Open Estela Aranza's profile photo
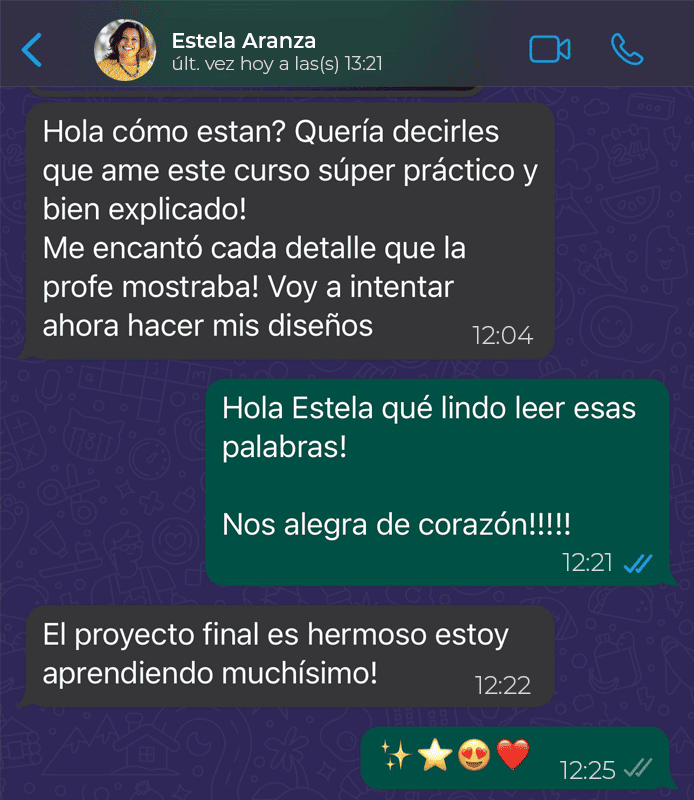Screen dimensions: 694x800 click(125, 50)
